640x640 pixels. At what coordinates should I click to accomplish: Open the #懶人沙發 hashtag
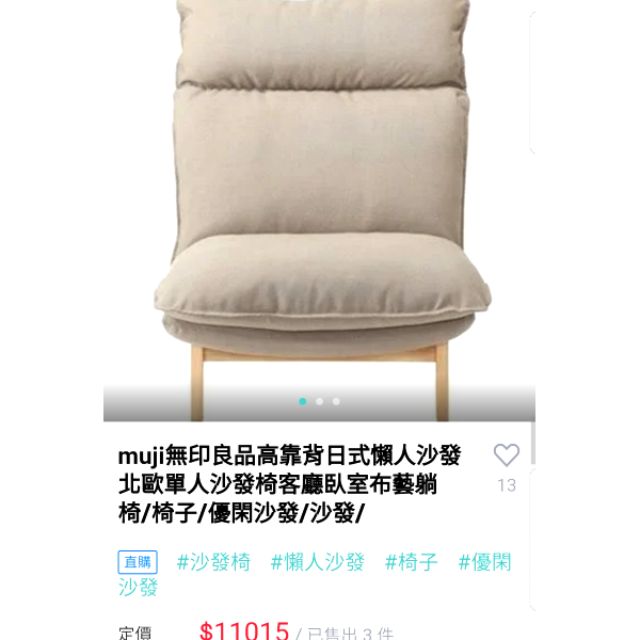point(318,562)
